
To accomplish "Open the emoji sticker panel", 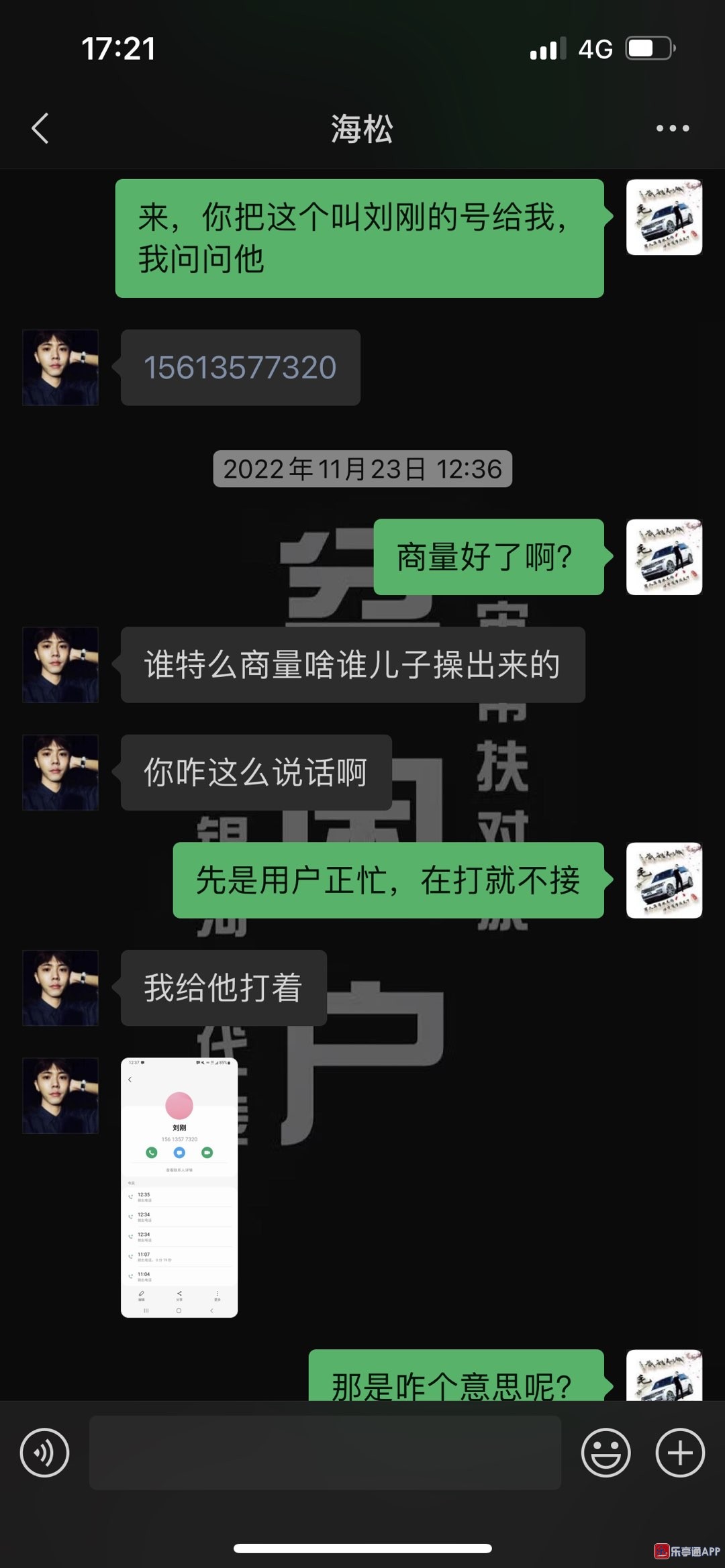I will (606, 1453).
